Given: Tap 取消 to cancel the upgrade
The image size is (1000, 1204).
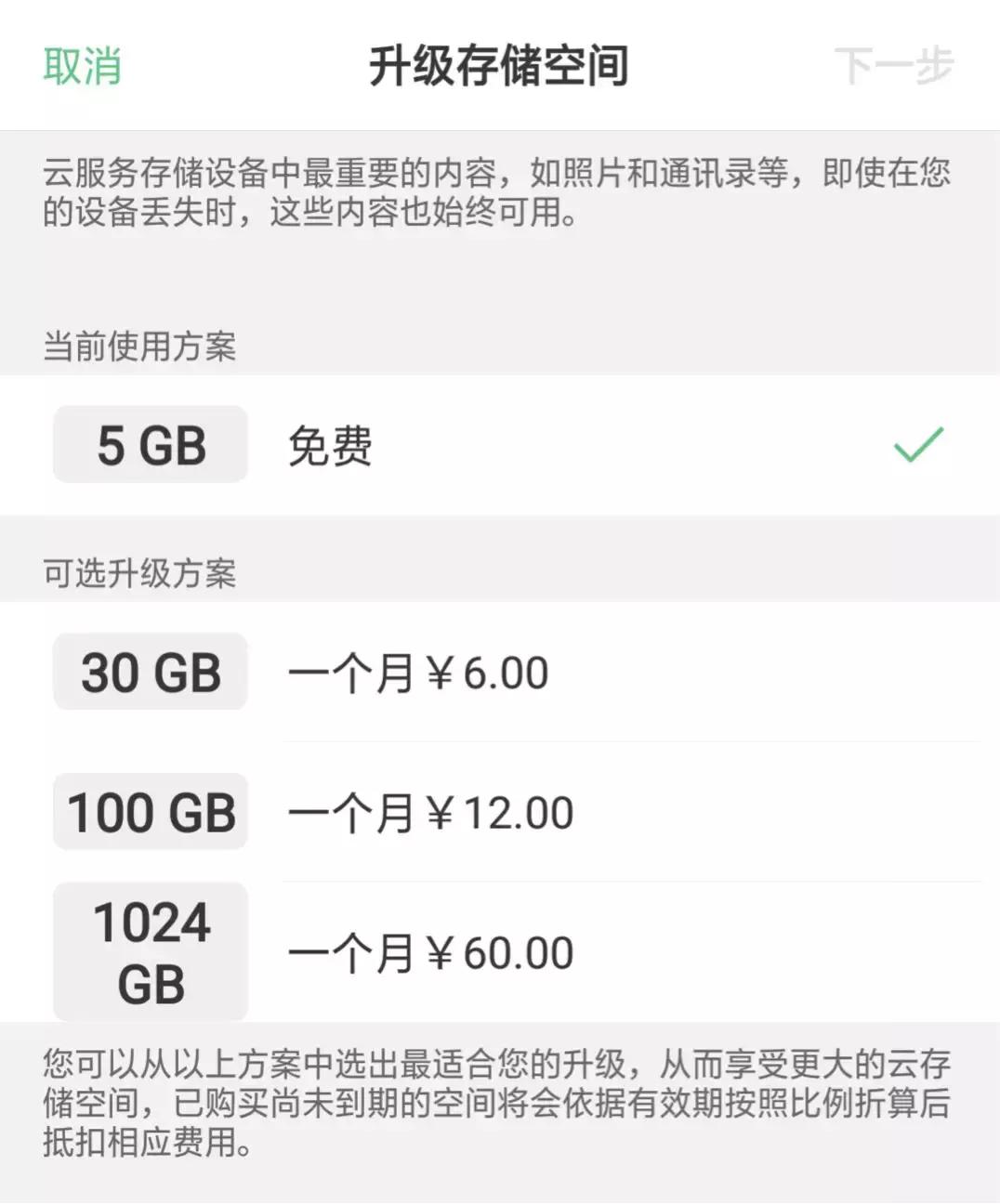Looking at the screenshot, I should 80,63.
